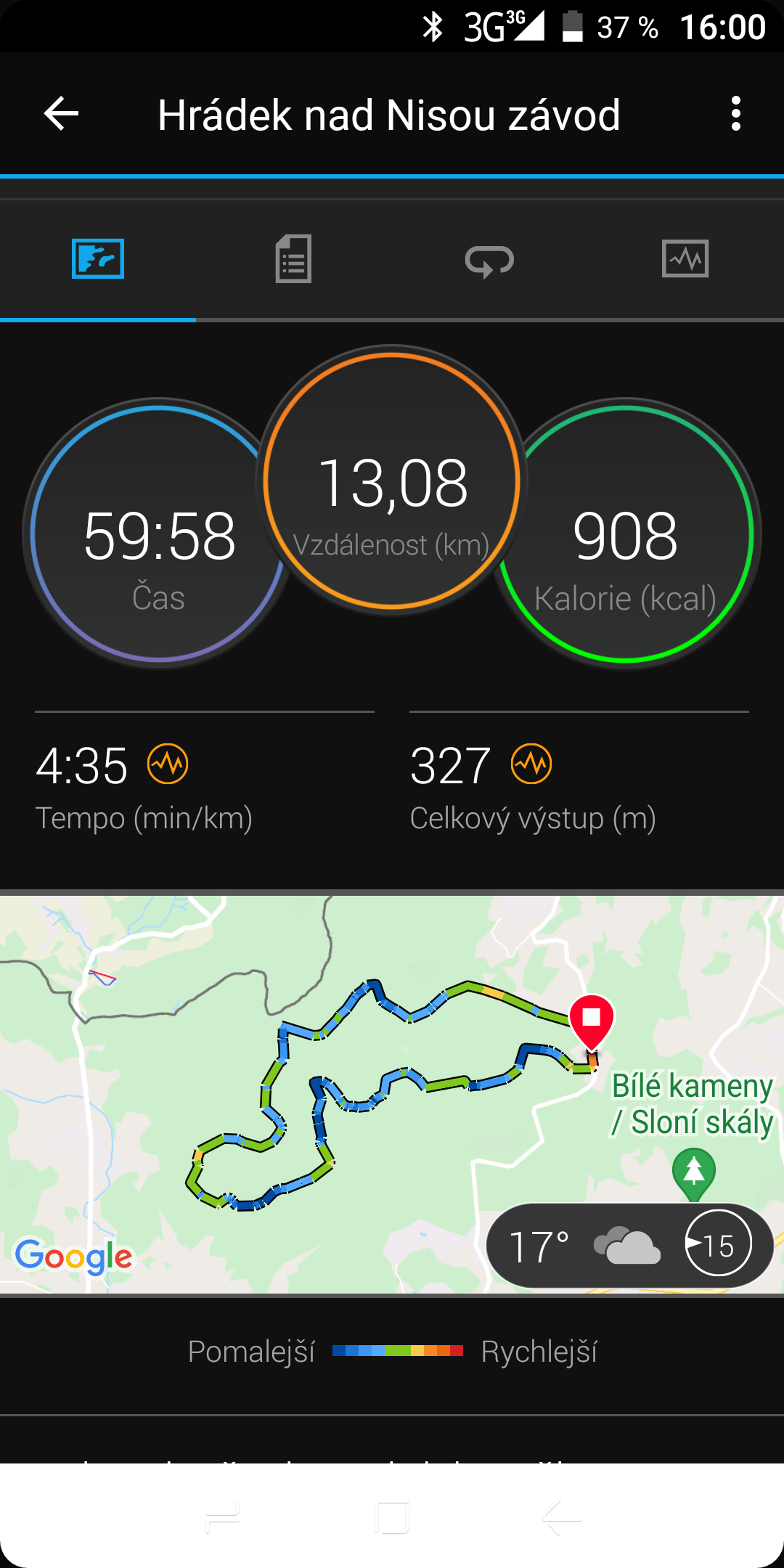This screenshot has height=1568, width=784.
Task: Switch to the stats details tab
Action: (x=293, y=259)
